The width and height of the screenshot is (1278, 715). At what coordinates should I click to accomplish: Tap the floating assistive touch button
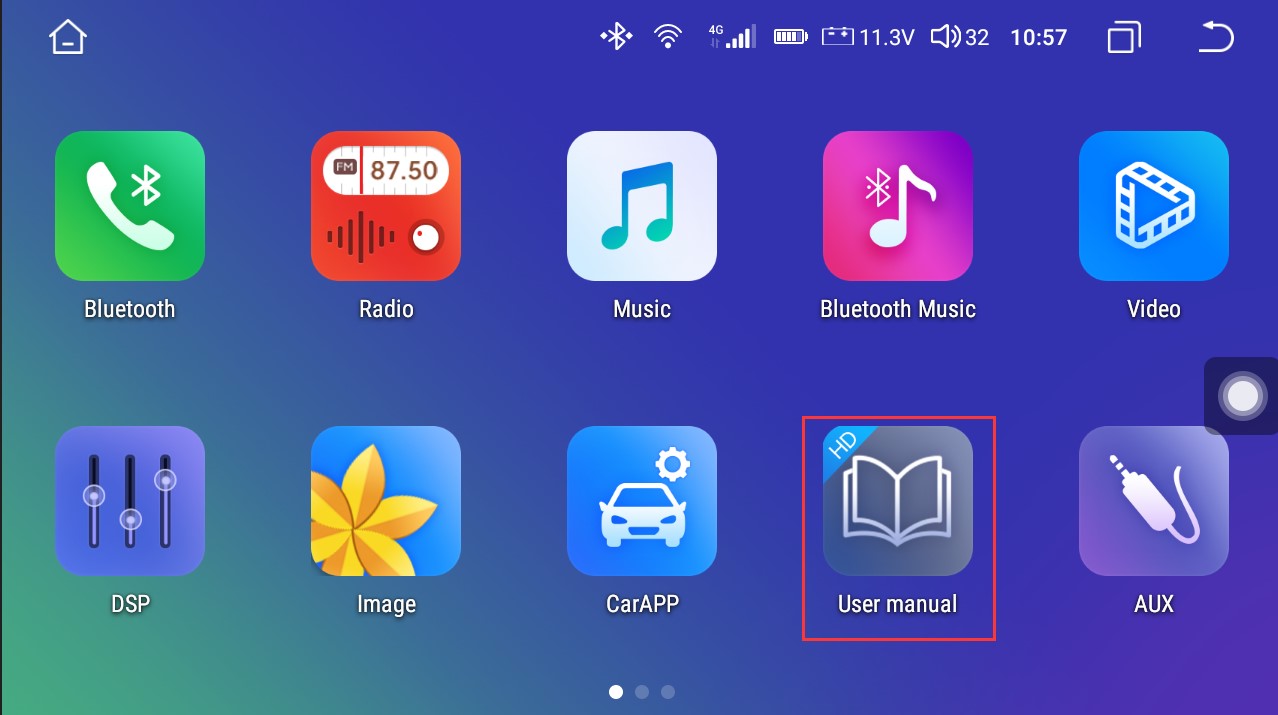[1242, 397]
